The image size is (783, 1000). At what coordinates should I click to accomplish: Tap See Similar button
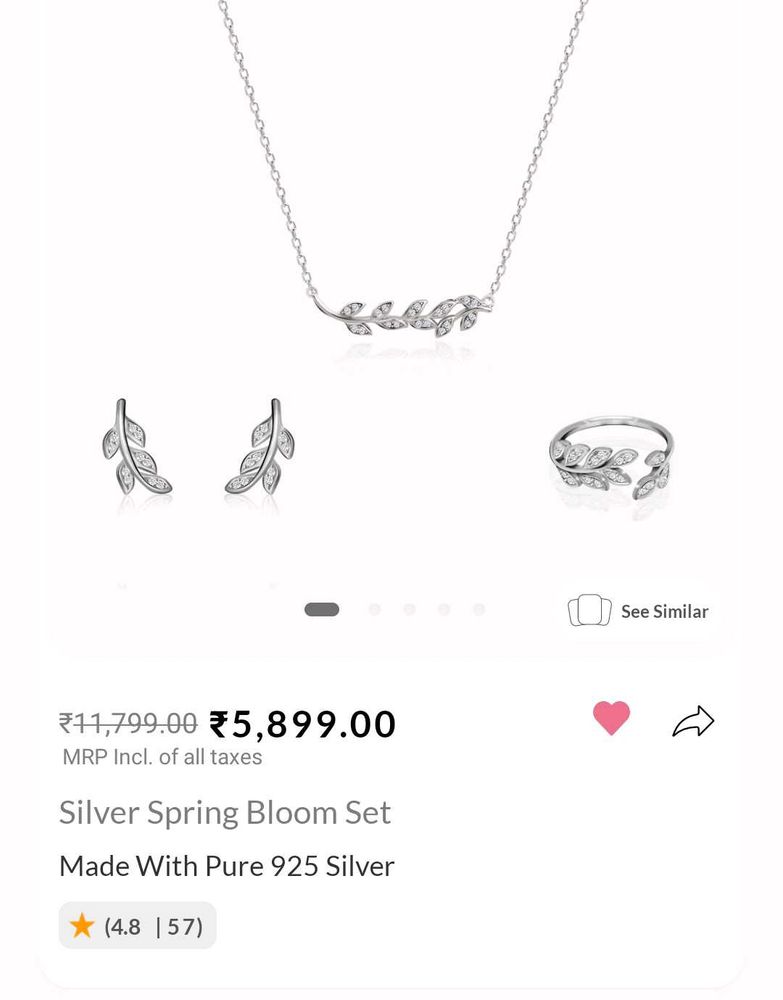click(640, 611)
